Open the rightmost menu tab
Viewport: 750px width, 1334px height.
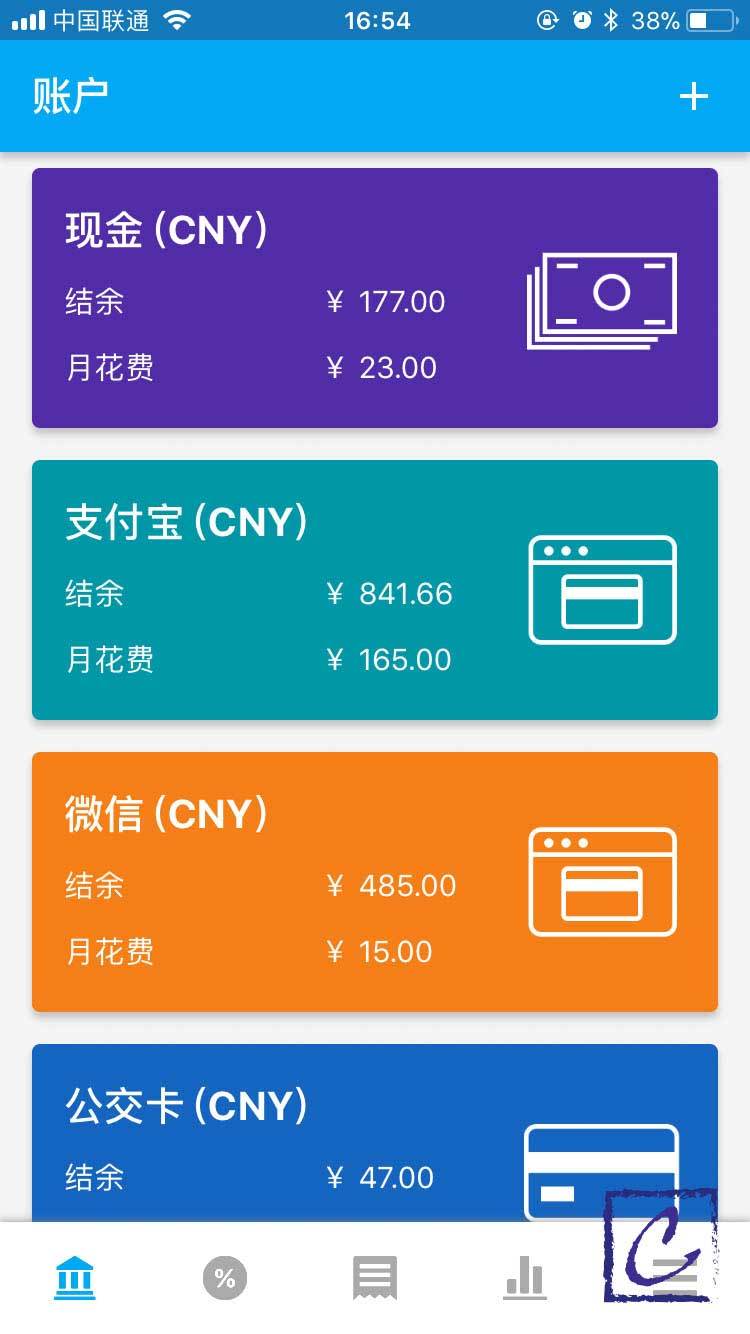pos(674,1278)
